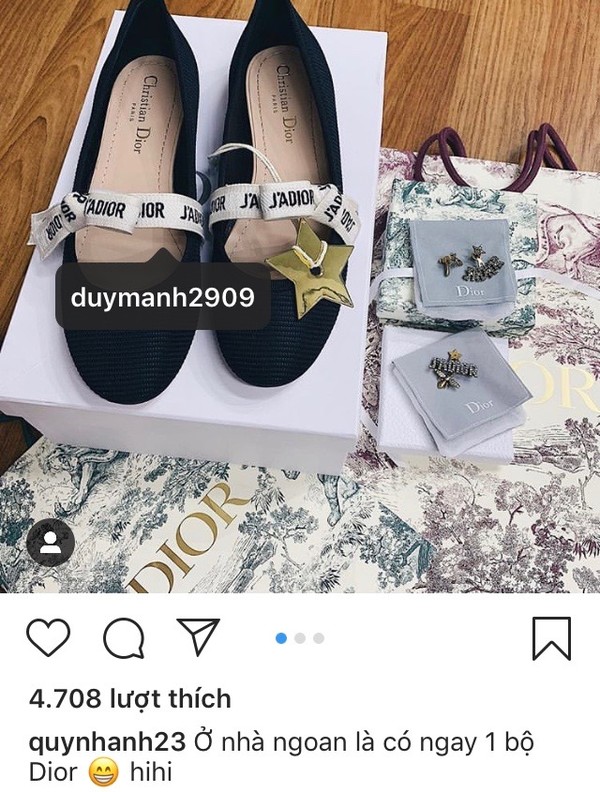The width and height of the screenshot is (600, 792).
Task: Tap the tagged people icon on the photo
Action: pos(49,544)
